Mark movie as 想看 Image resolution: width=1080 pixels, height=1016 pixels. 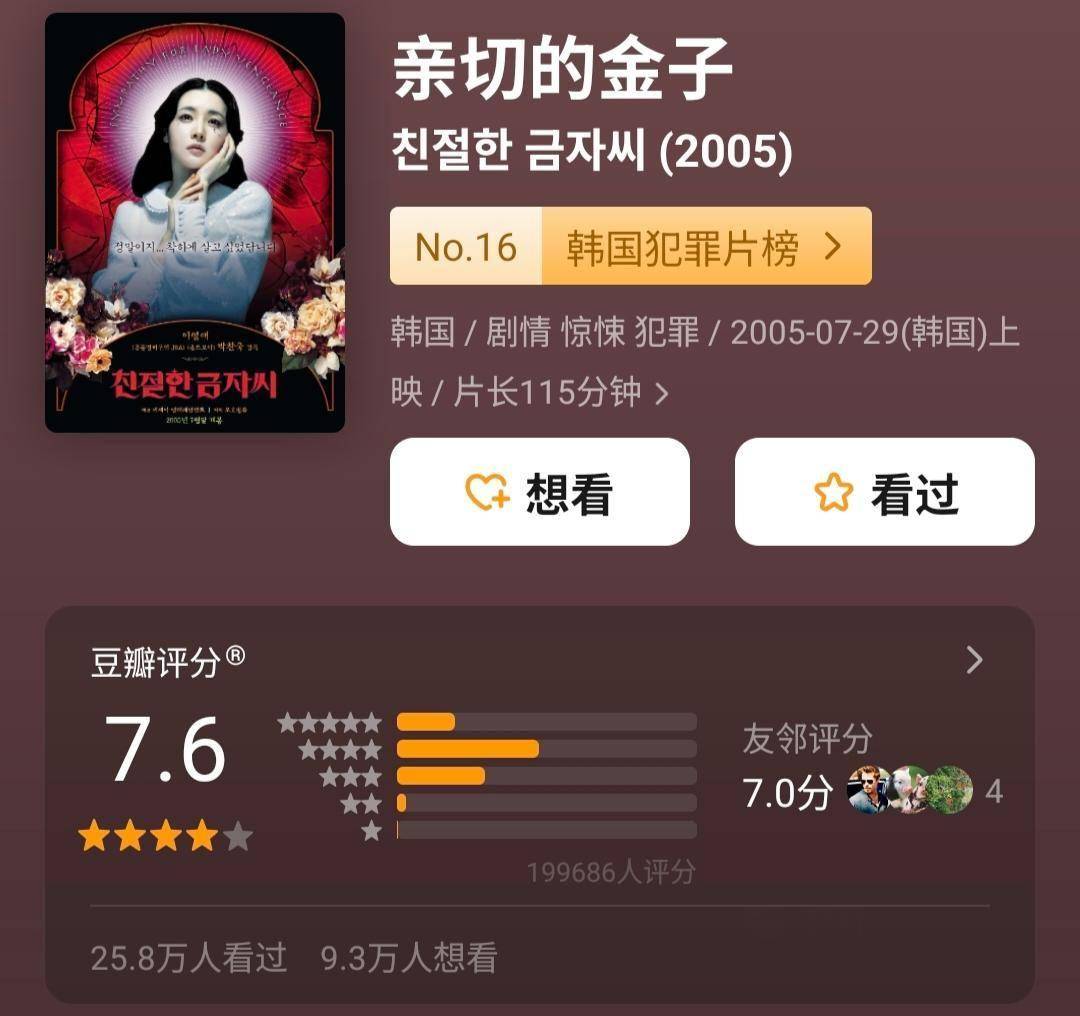tap(539, 492)
